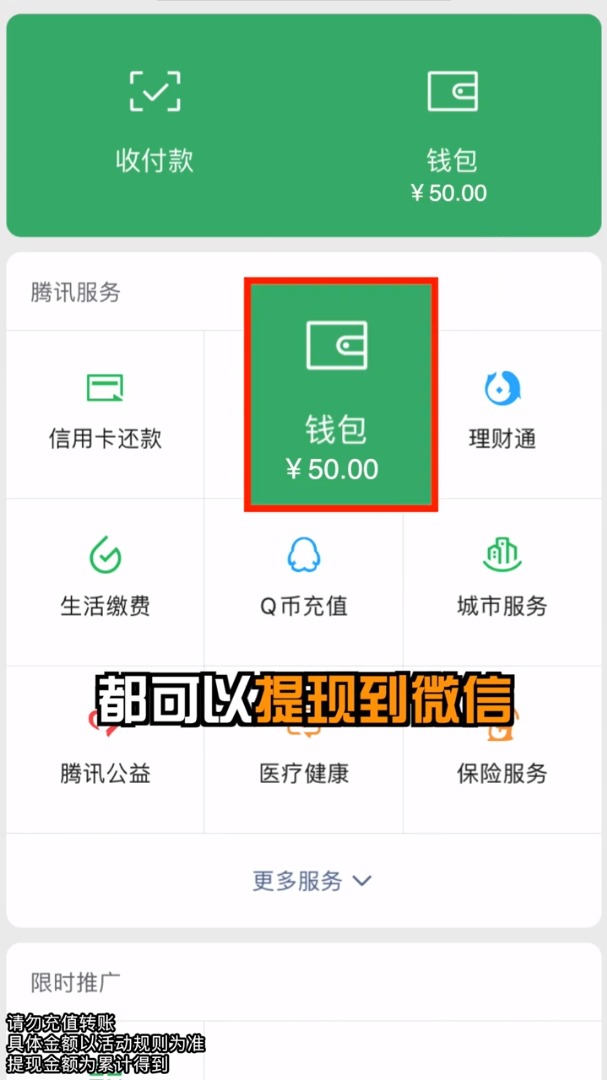Open 城市服务
The width and height of the screenshot is (607, 1080).
502,578
